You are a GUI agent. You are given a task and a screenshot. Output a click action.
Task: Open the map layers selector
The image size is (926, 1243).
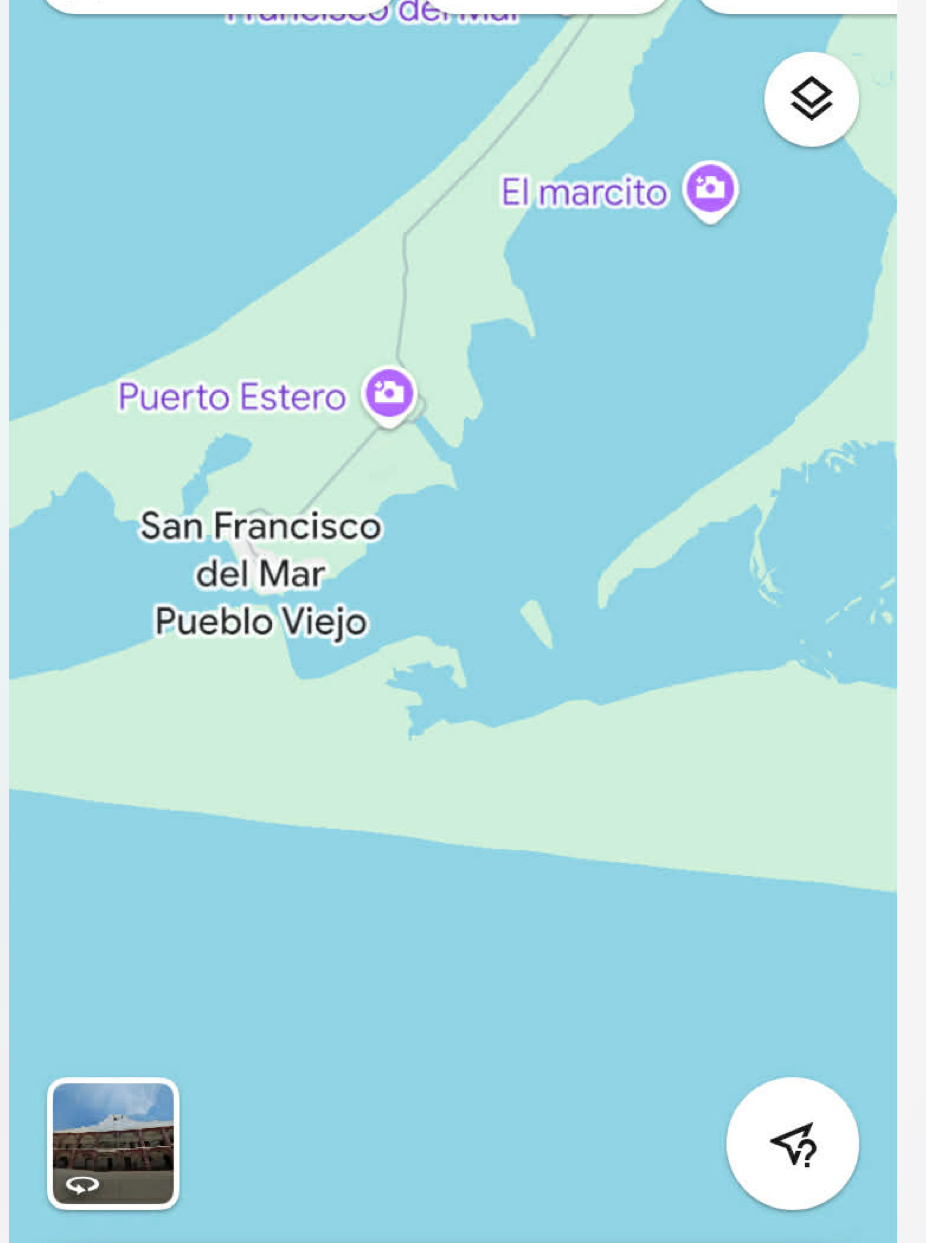coord(811,99)
